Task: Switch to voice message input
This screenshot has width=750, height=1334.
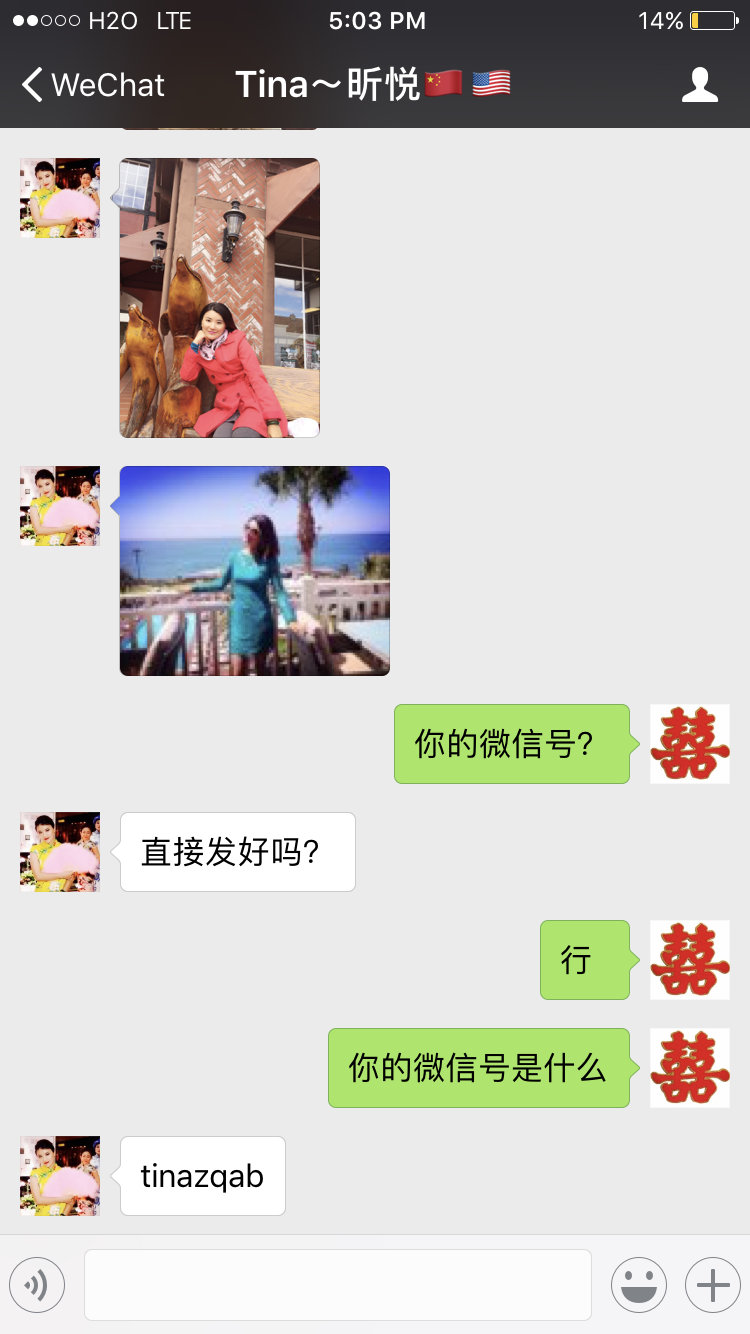Action: 37,1285
